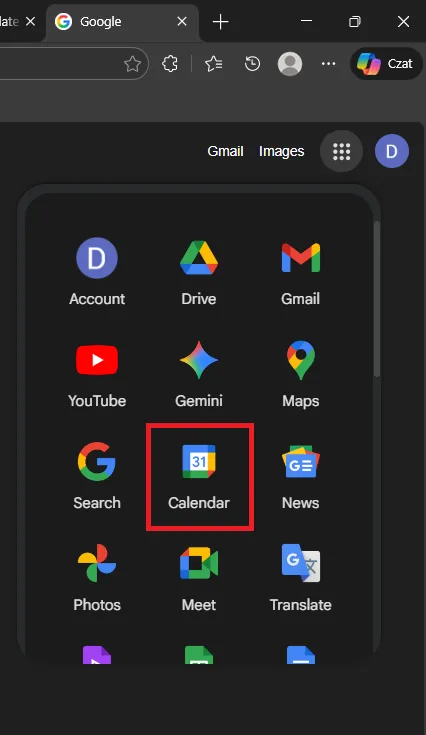This screenshot has width=426, height=735.
Task: Open Google Search app tile
Action: [x=97, y=476]
